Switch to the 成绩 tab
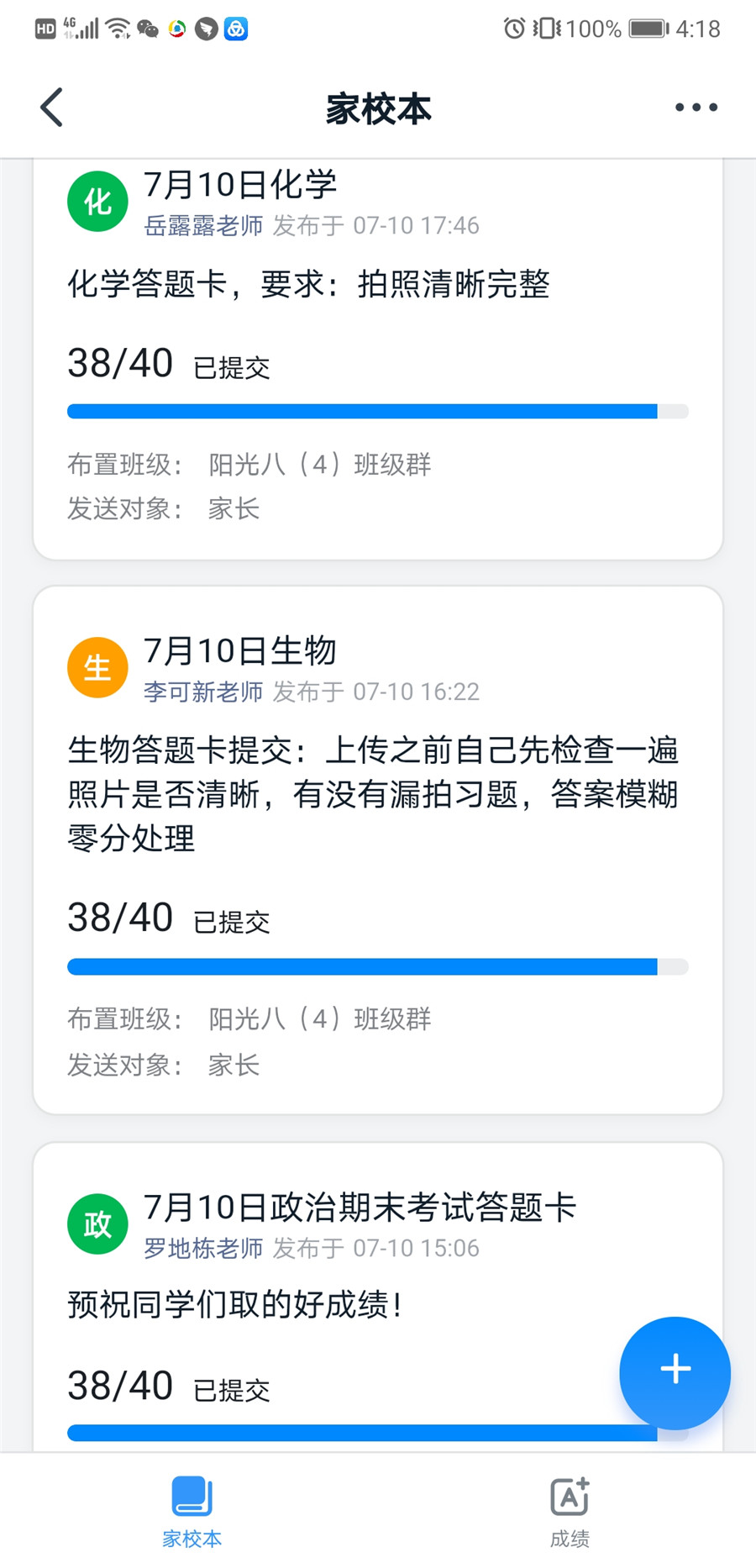756x1568 pixels. [569, 1513]
